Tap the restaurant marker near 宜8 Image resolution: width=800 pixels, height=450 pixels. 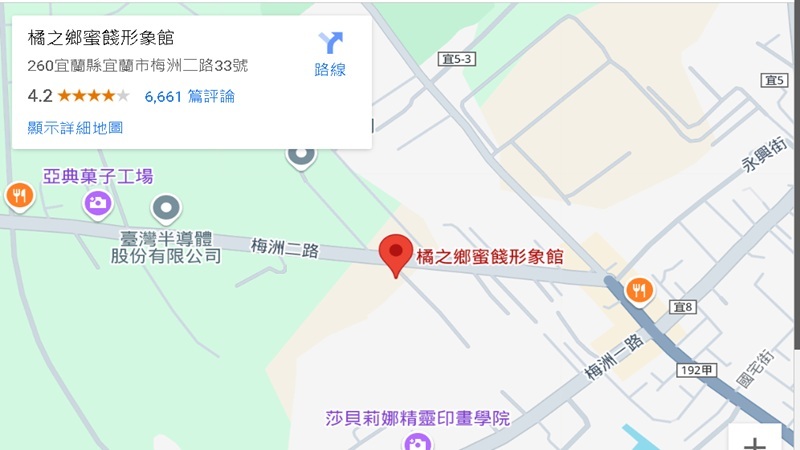639,290
